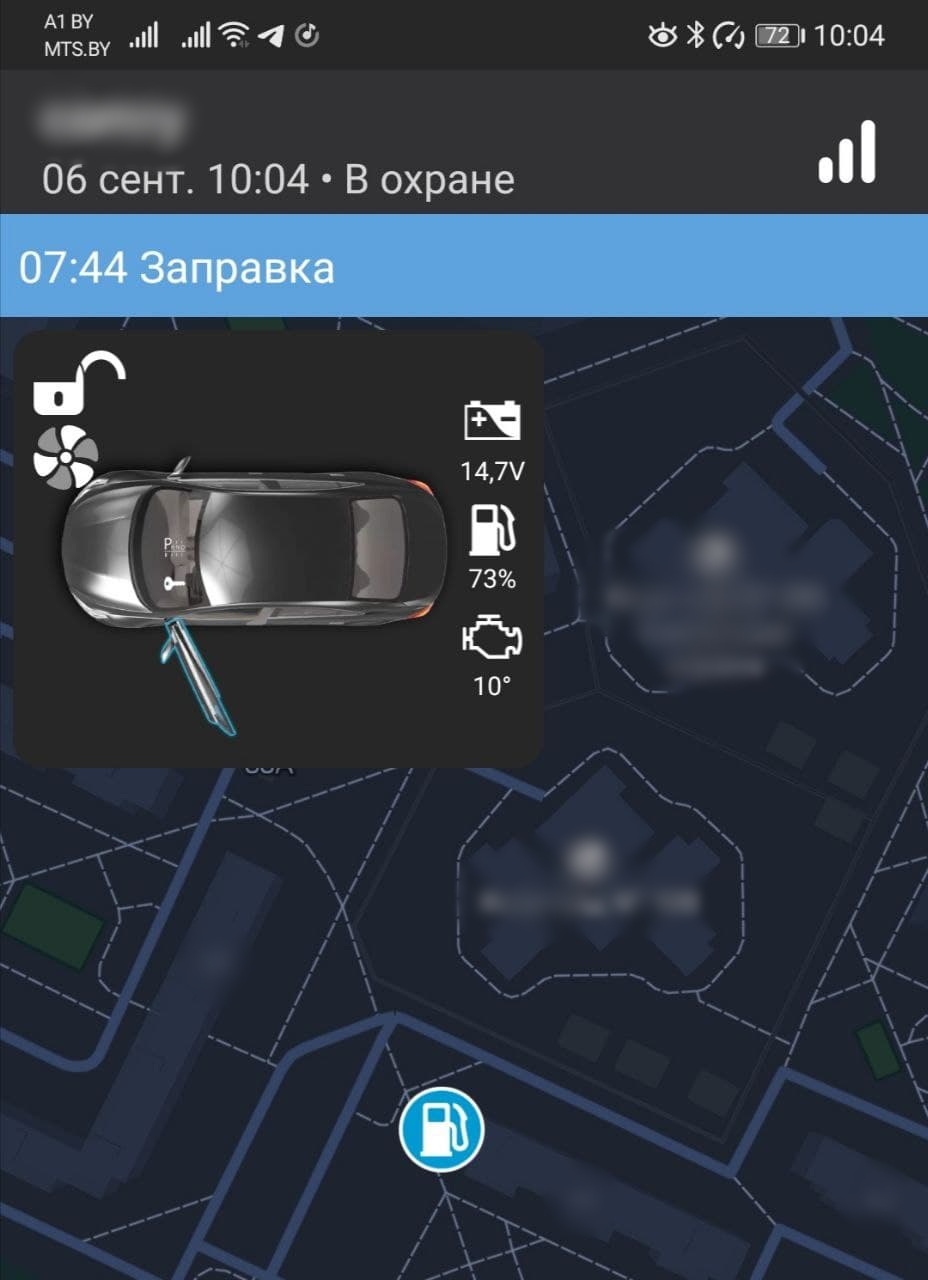Tap the fuel station marker on map

pos(441,1131)
